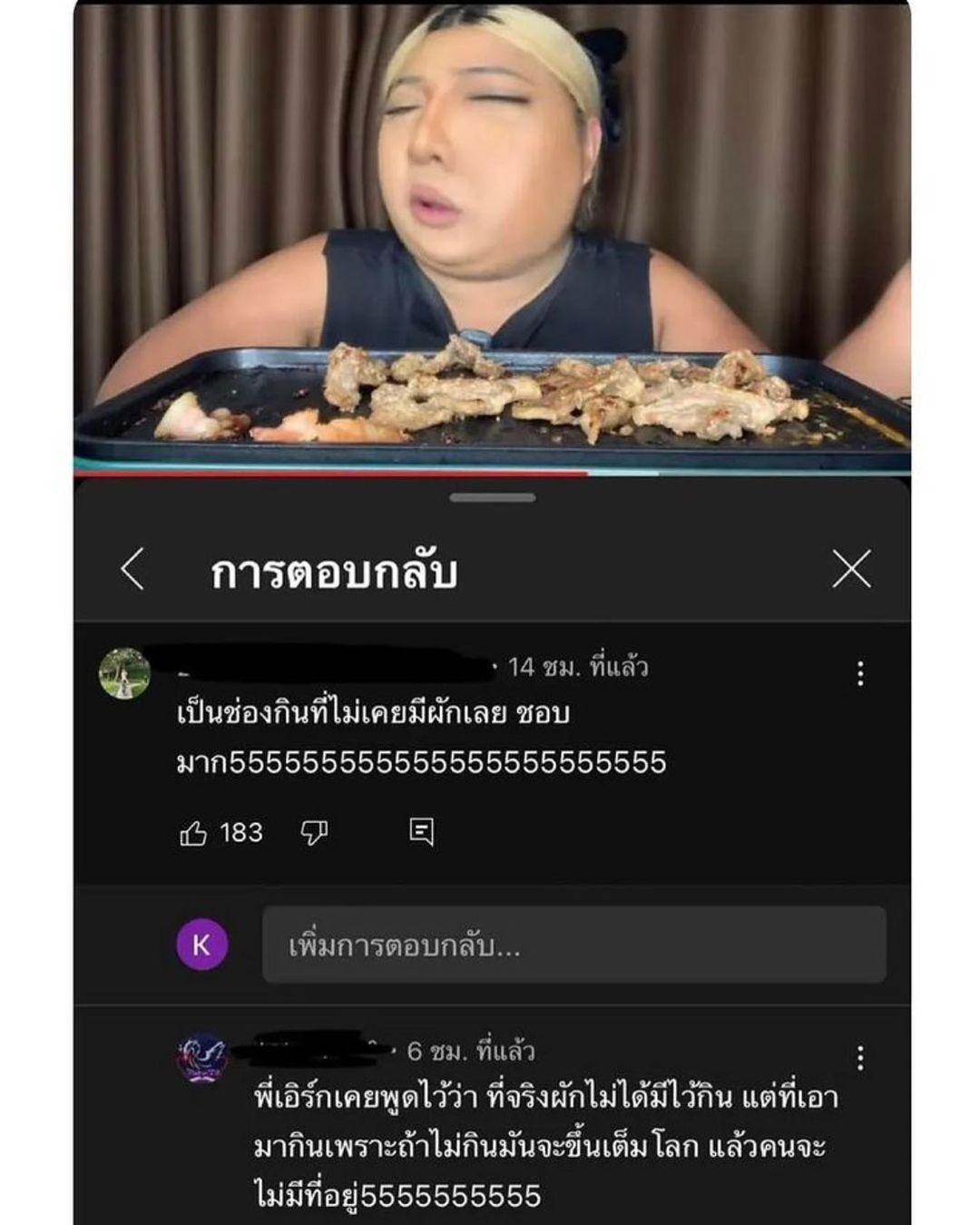Tap the video player above the replies
980x1225 pixels.
click(492, 236)
